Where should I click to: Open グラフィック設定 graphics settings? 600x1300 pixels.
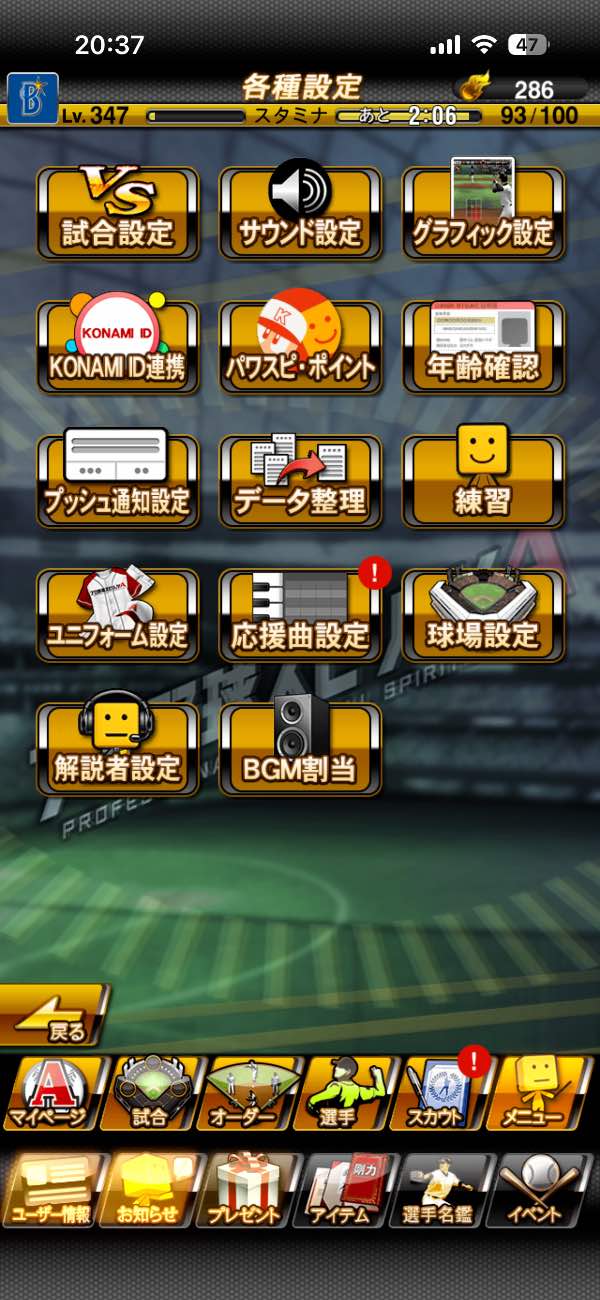pyautogui.click(x=483, y=214)
